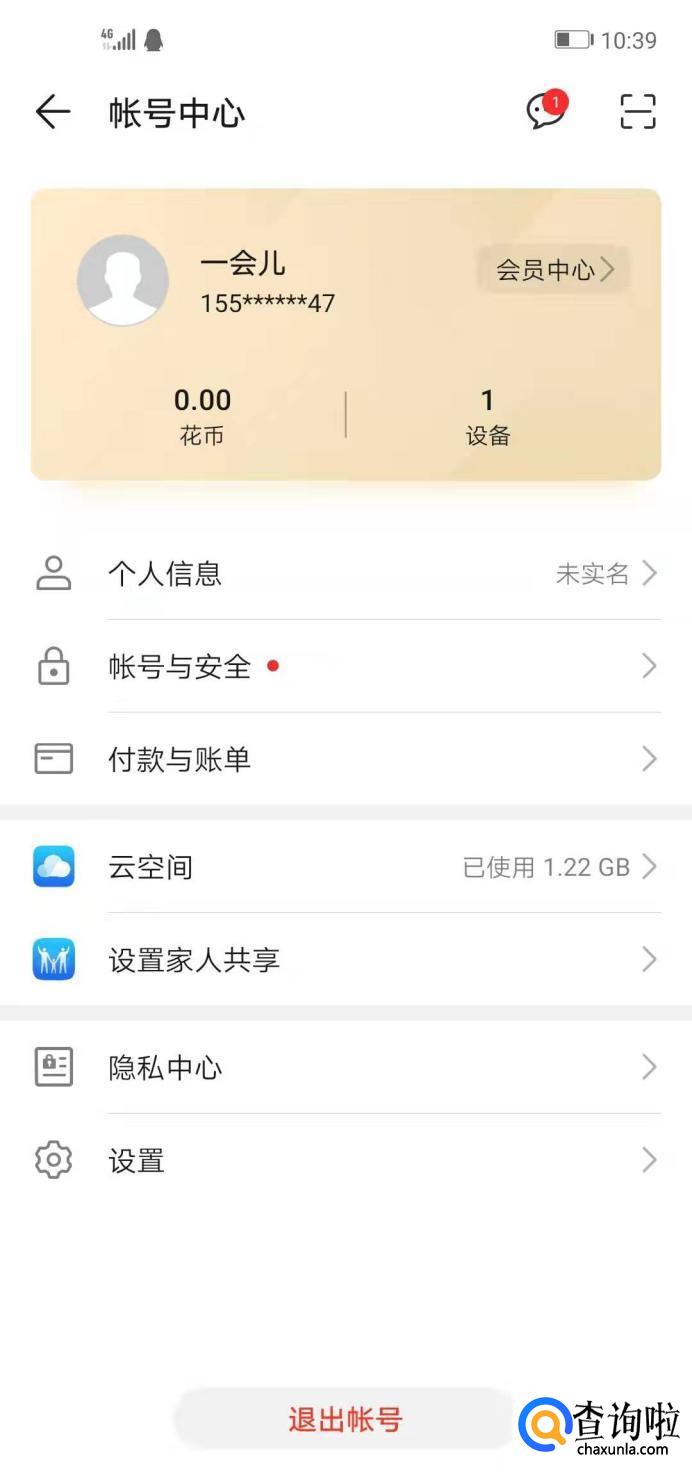
Task: Open 付款与账单
Action: (346, 759)
